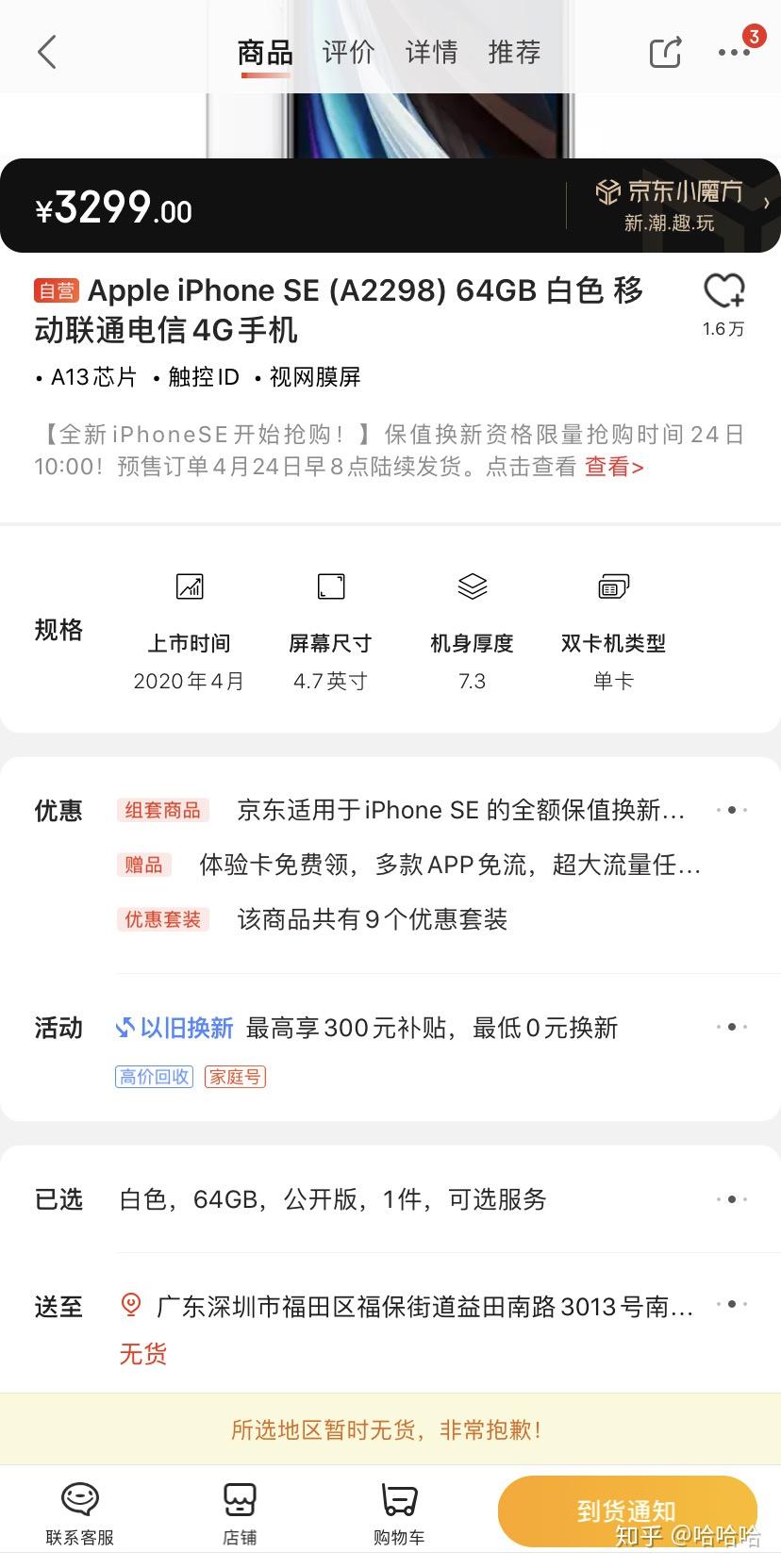Open the 购物车 shopping cart
This screenshot has height=1568, width=781.
pyautogui.click(x=398, y=1512)
